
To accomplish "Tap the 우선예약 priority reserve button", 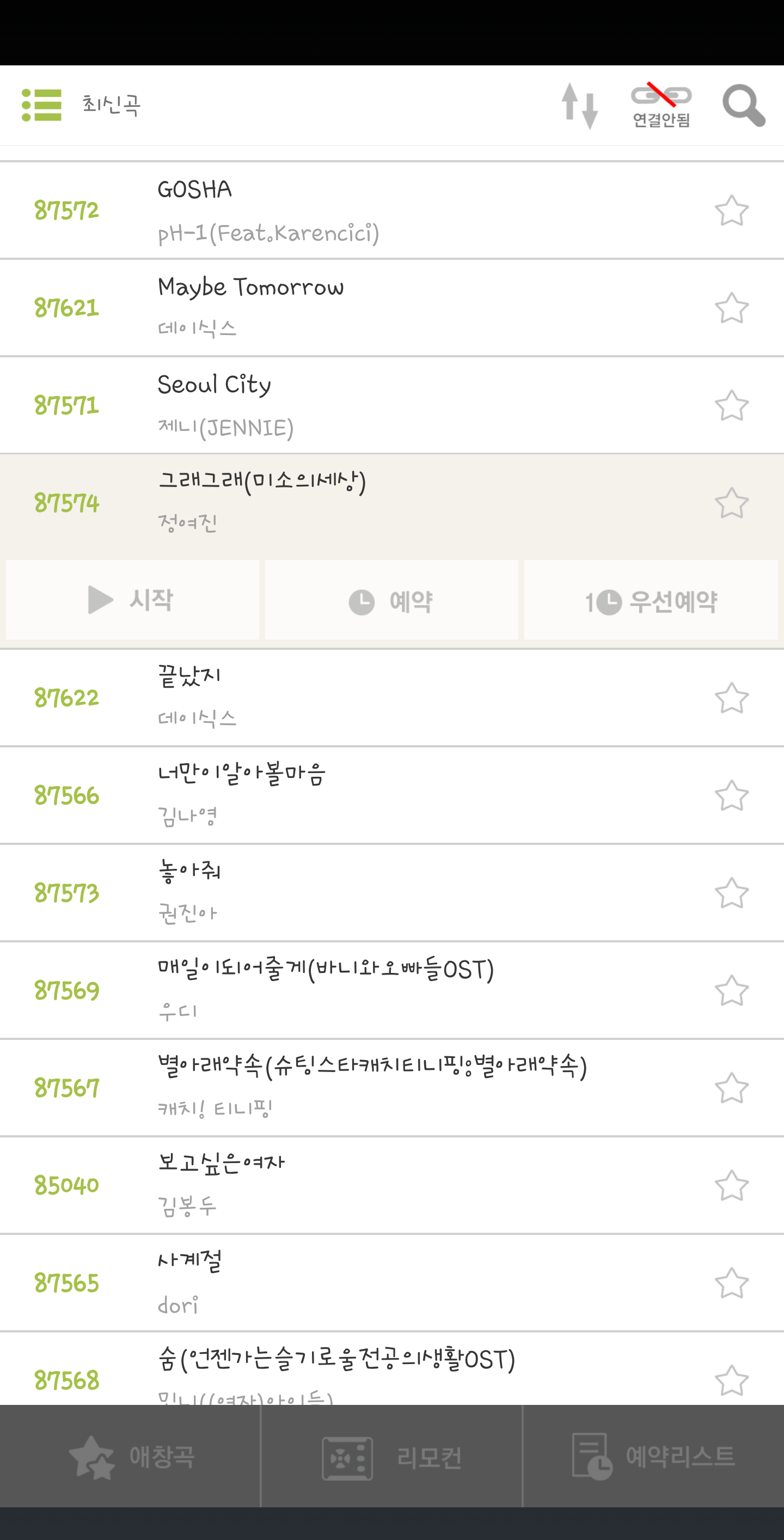I will point(651,600).
